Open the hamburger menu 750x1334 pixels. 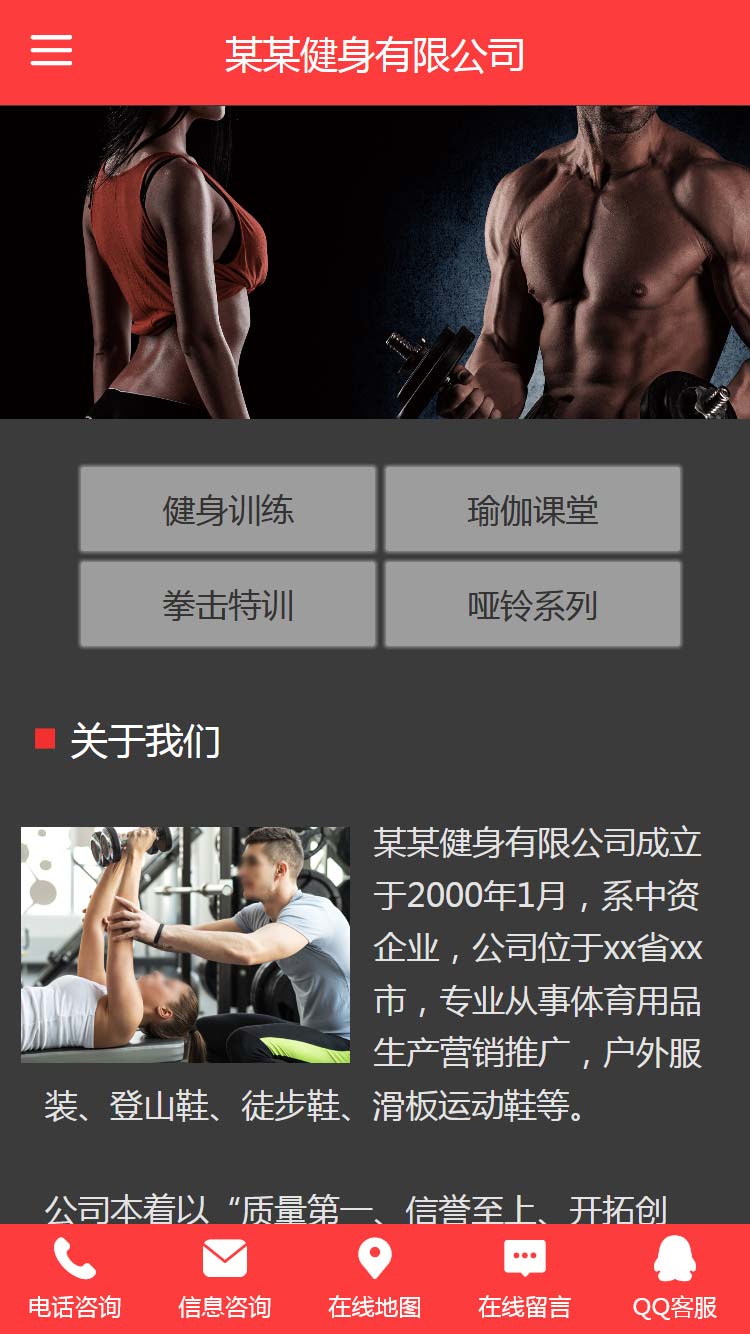51,50
